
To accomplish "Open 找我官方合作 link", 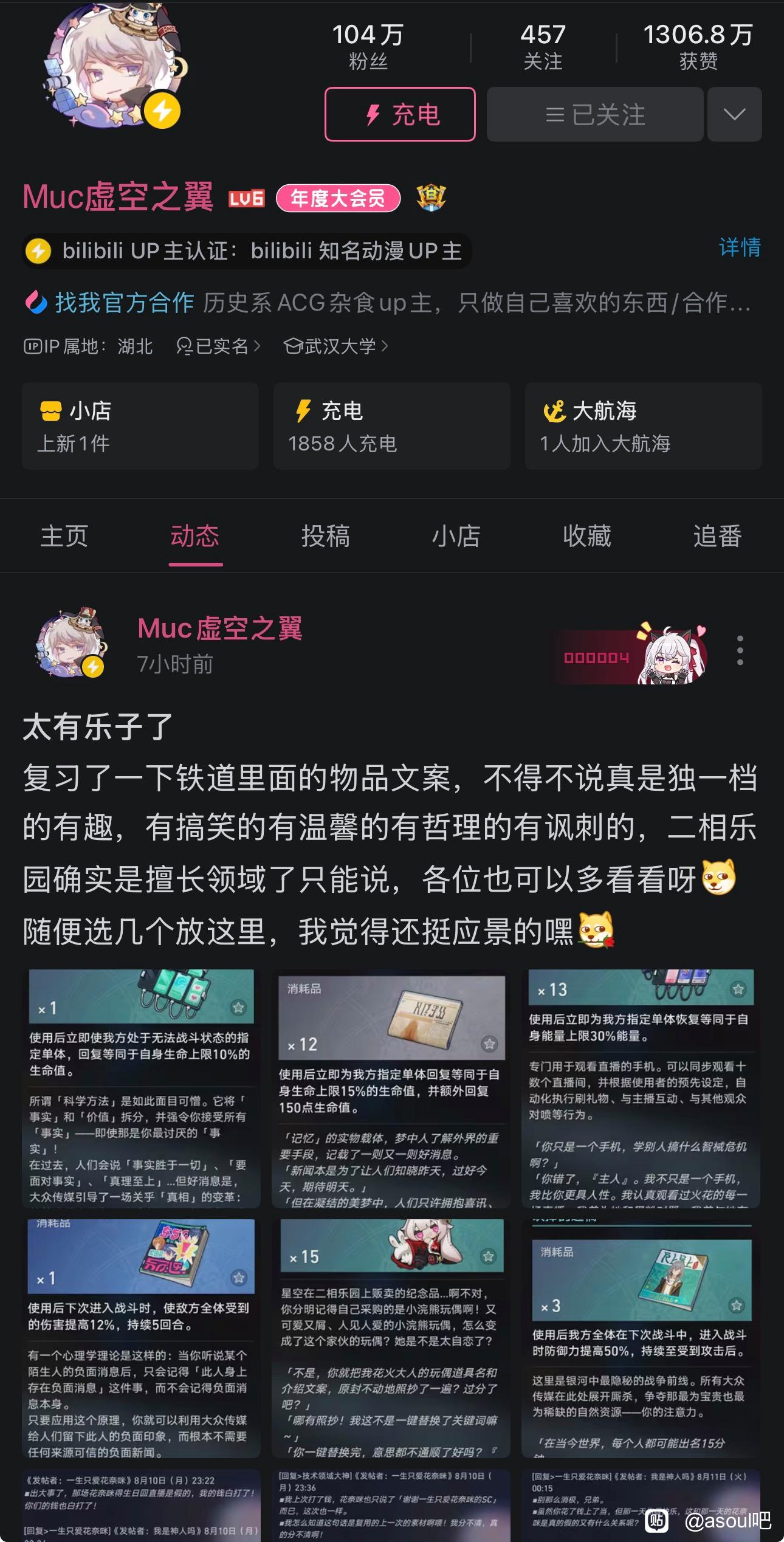I will [124, 302].
